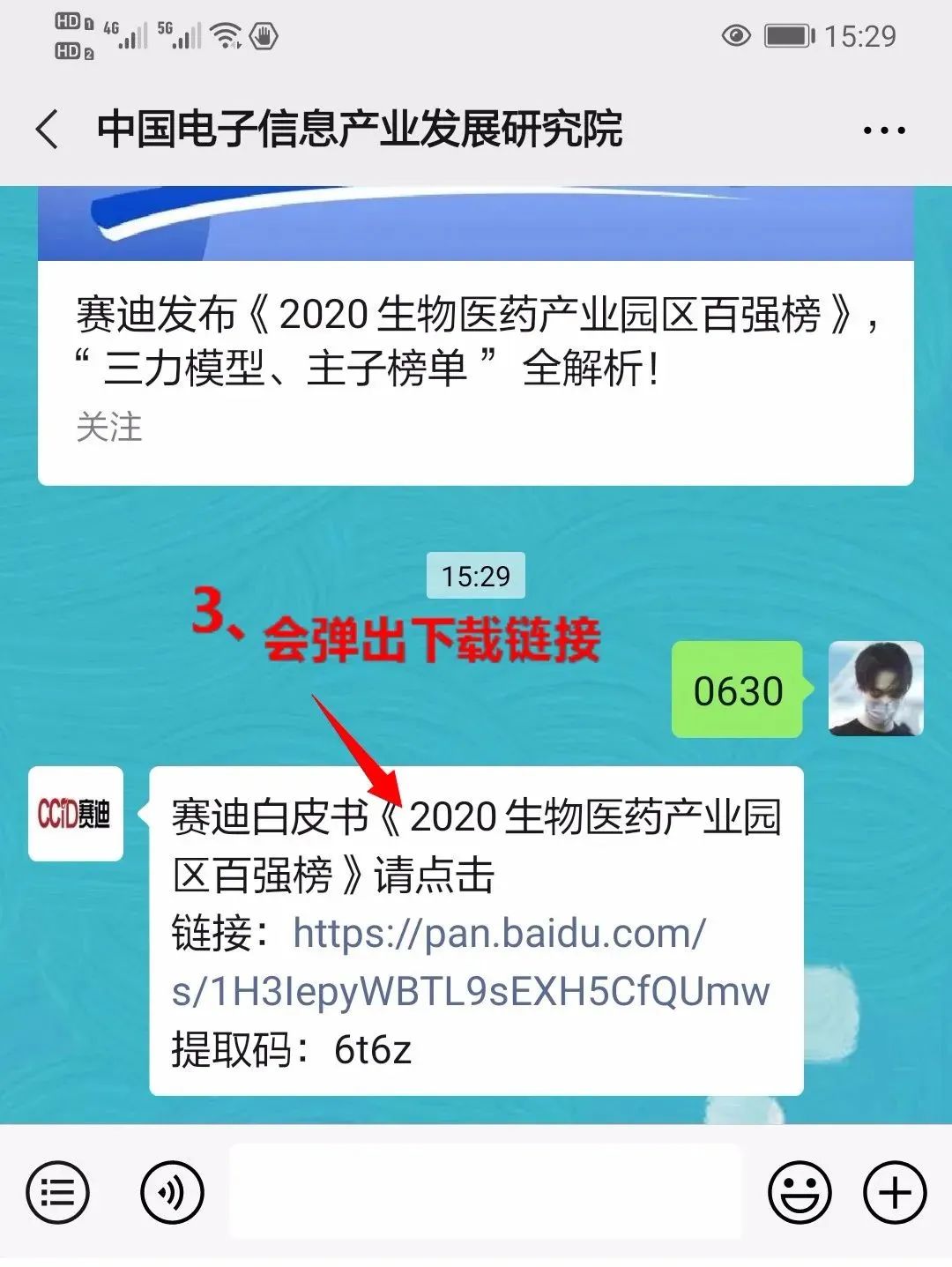
Task: Switch to the account service menu
Action: 58,1193
